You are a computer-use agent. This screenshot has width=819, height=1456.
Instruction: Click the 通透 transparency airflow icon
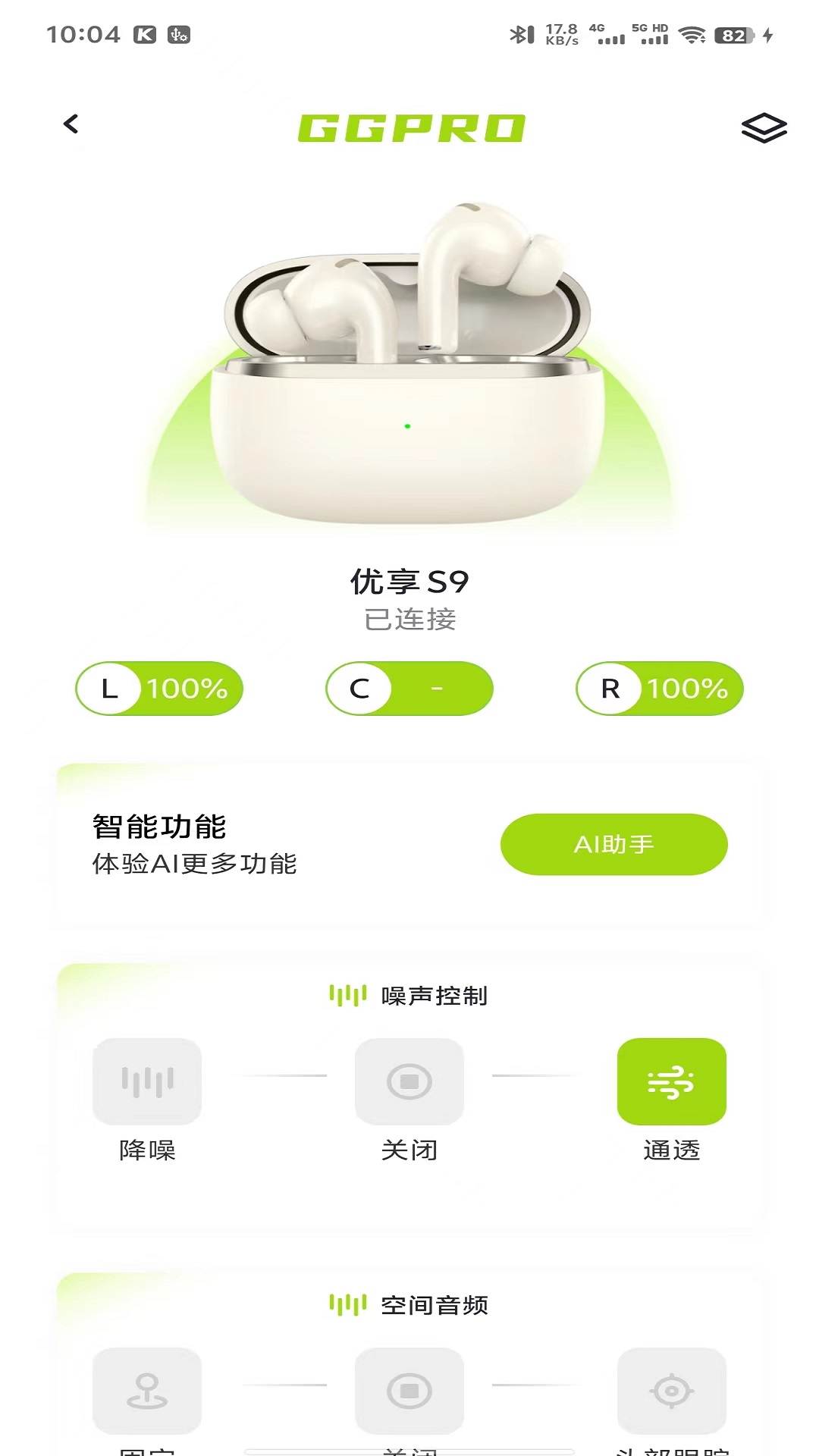pos(672,1081)
